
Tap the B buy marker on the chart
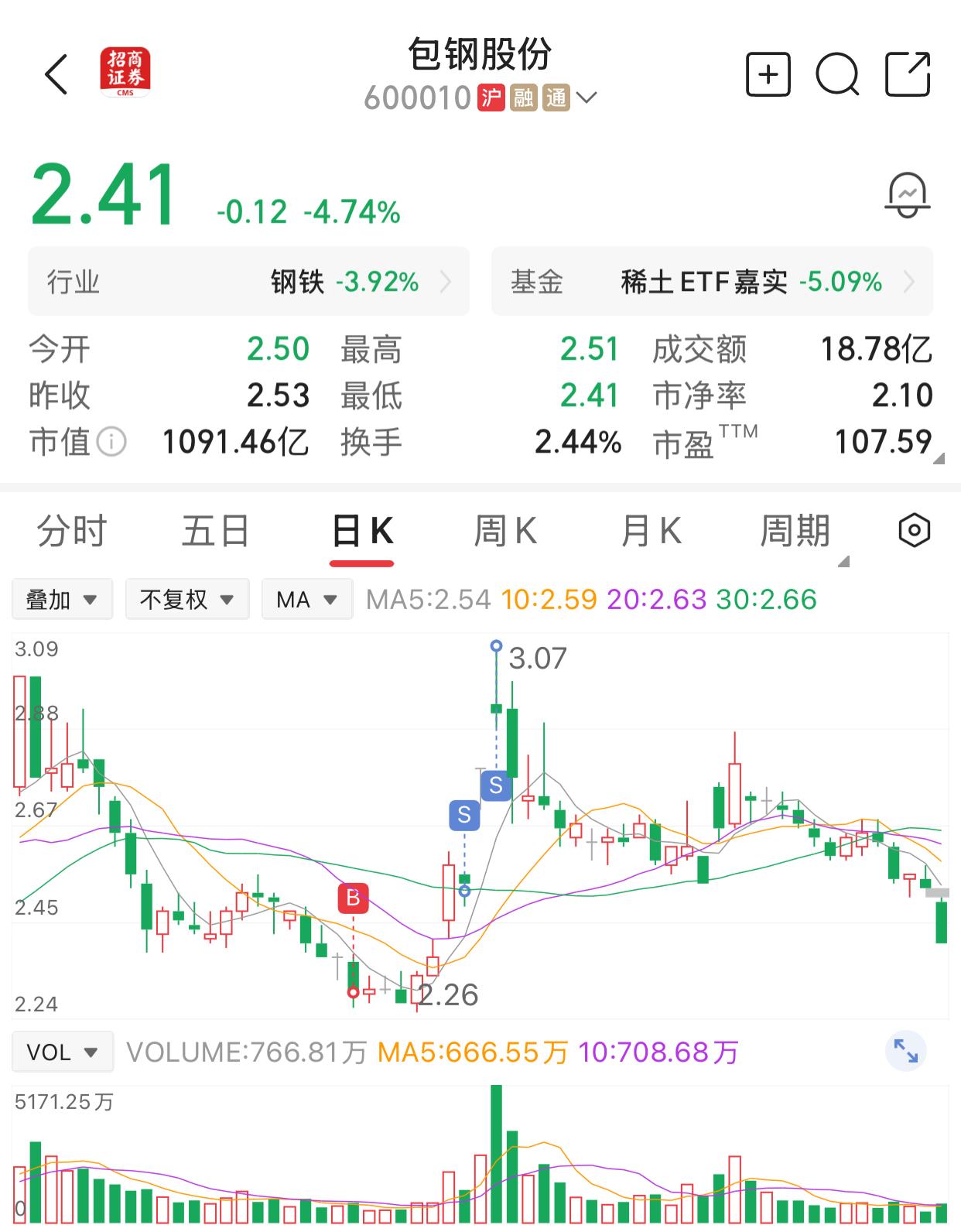pos(353,898)
